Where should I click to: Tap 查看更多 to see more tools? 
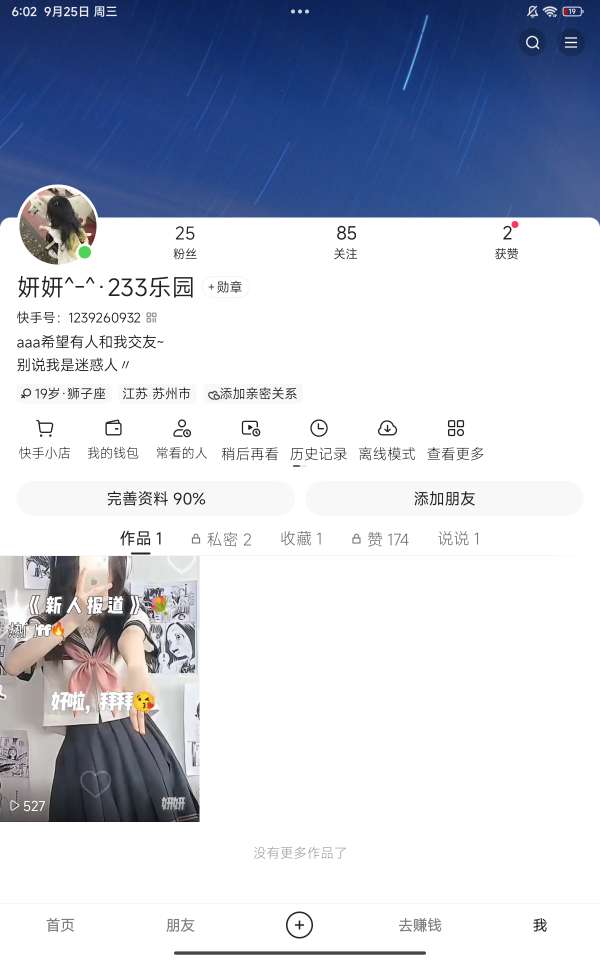pyautogui.click(x=455, y=440)
